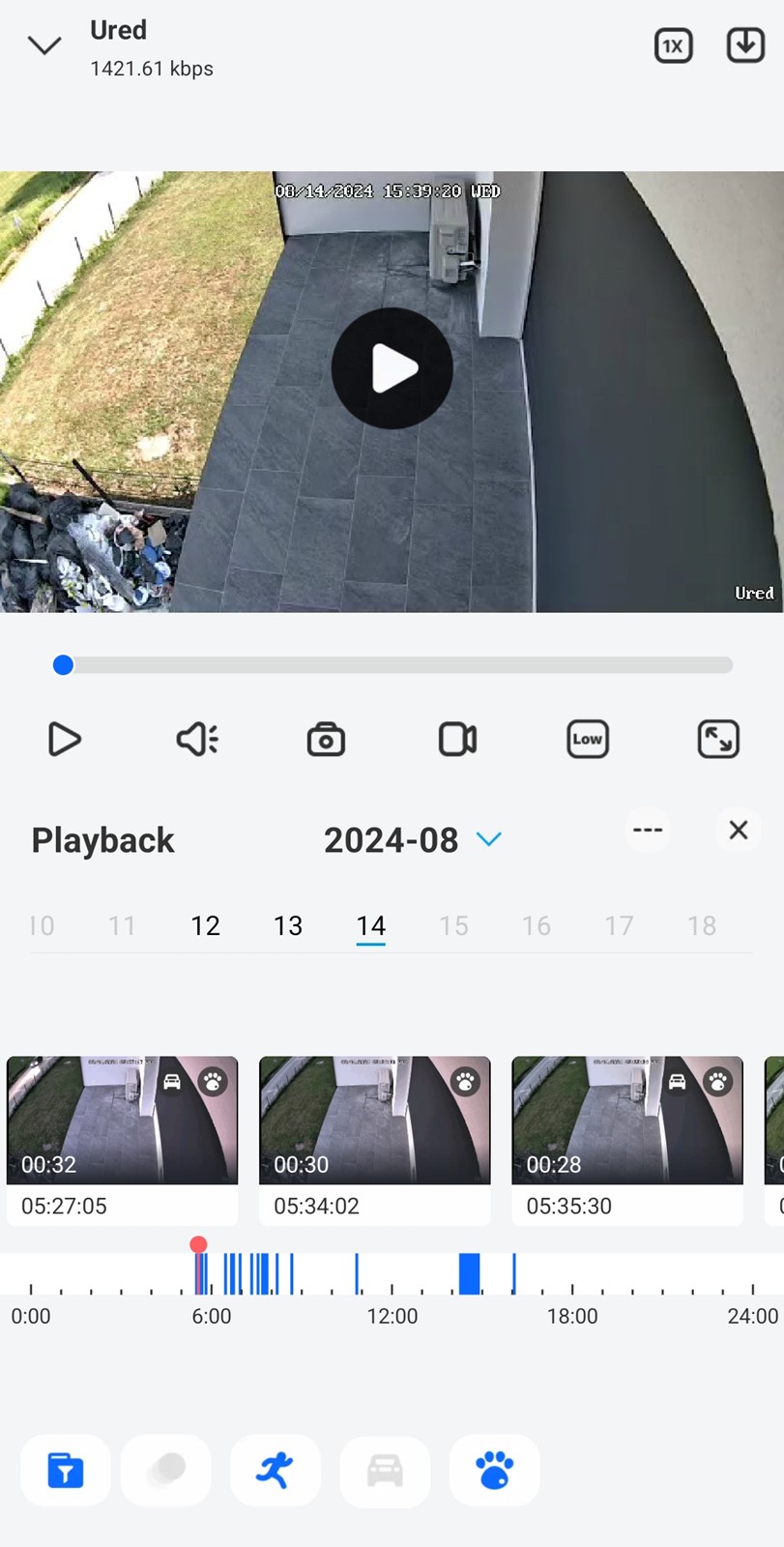
Task: Open the clip recorded at 05:27:05
Action: pos(122,1141)
